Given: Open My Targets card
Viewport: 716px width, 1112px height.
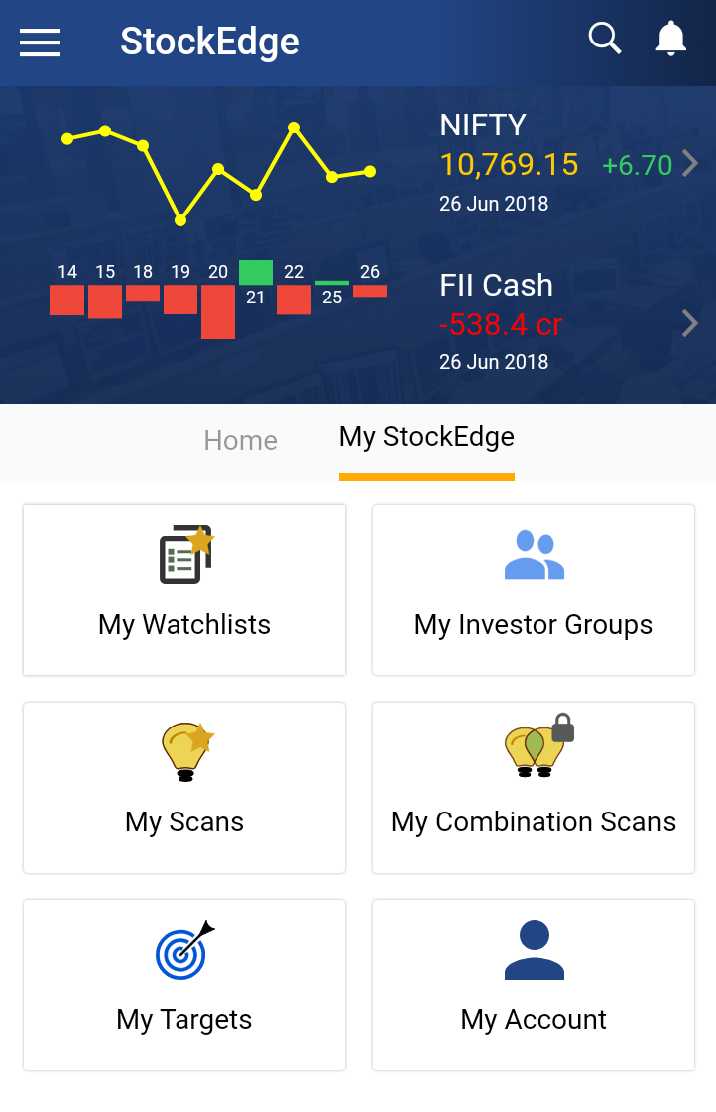Looking at the screenshot, I should click(184, 984).
